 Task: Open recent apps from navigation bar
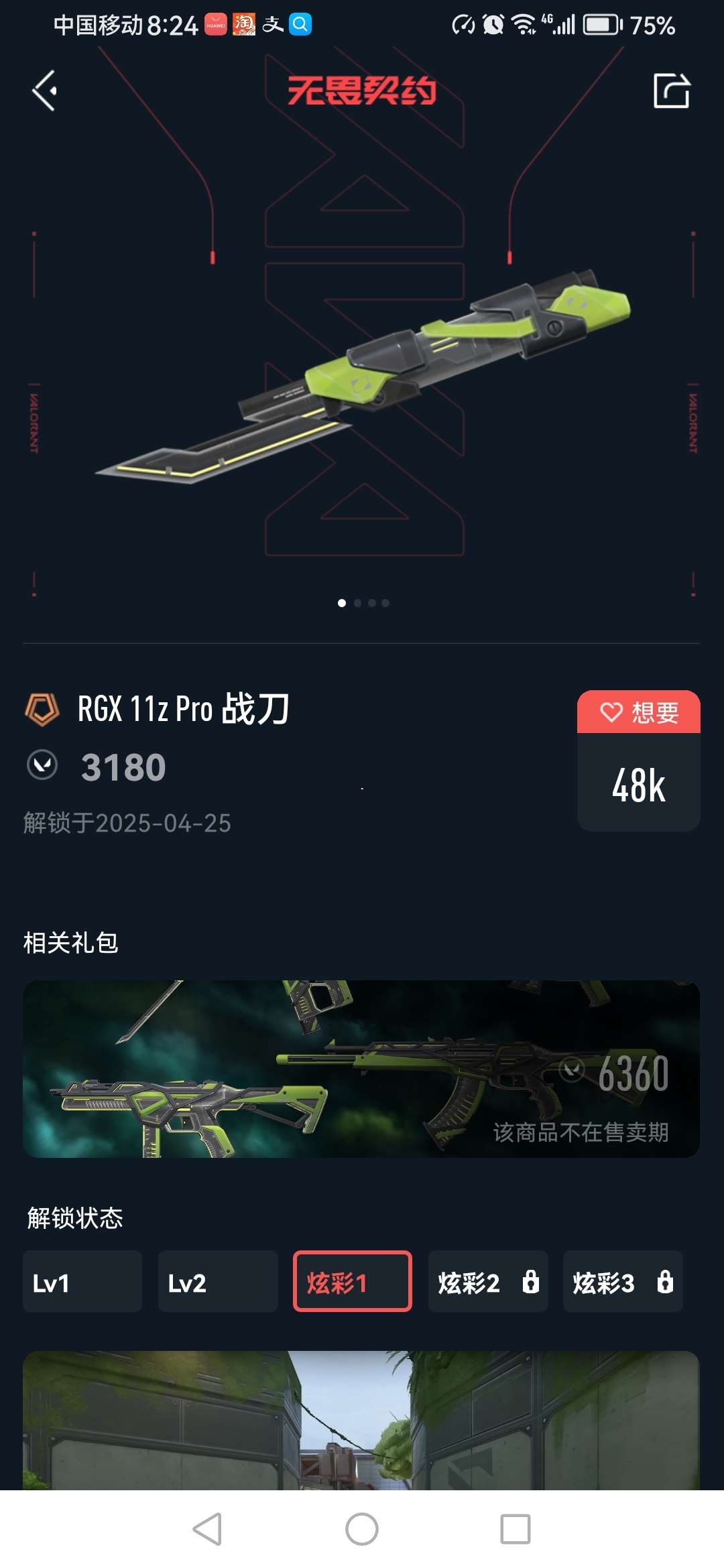pos(515,1529)
